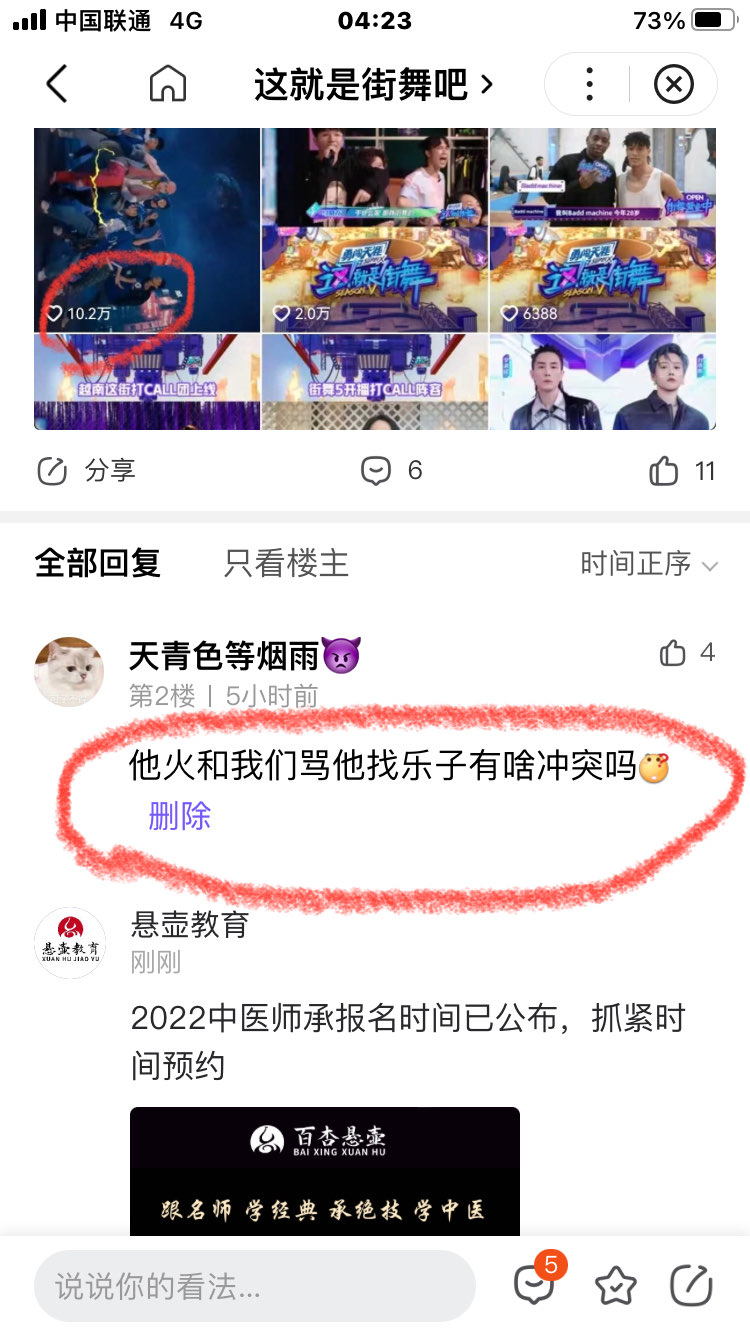Viewport: 750px width, 1334px height.
Task: Open the messages icon with badge 5
Action: 534,1284
